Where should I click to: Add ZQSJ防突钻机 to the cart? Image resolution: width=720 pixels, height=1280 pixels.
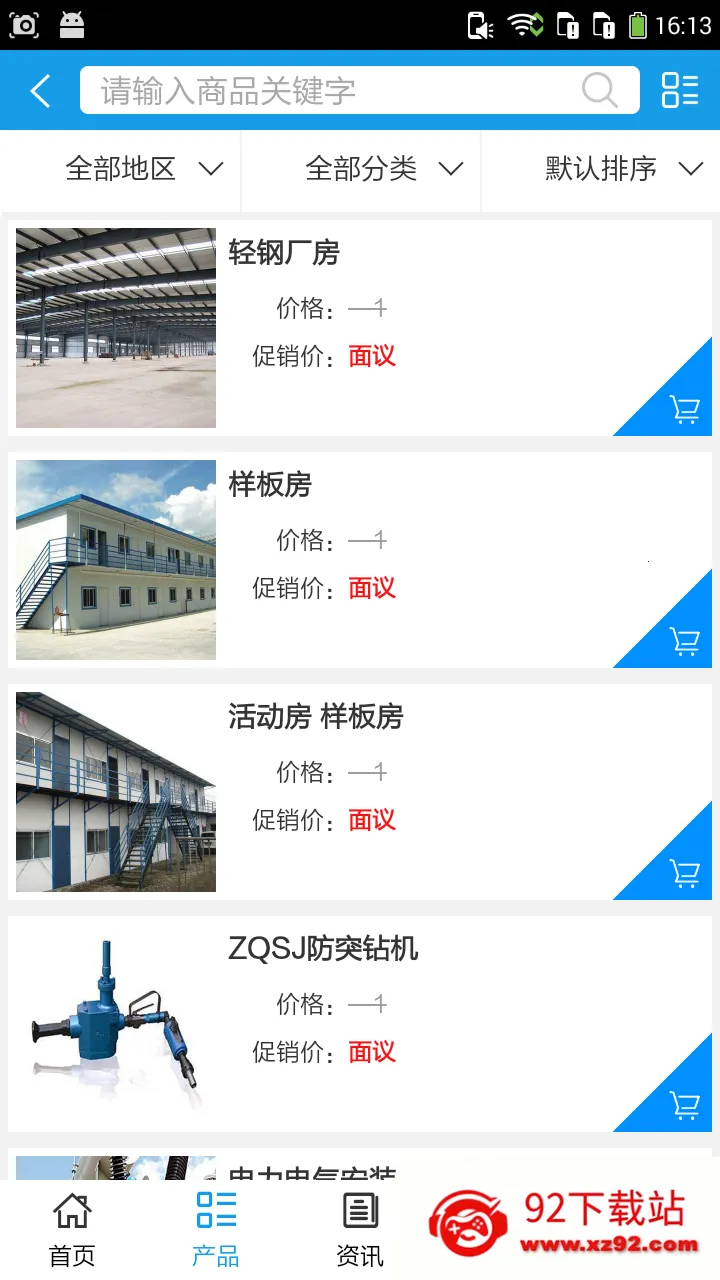click(x=684, y=1104)
